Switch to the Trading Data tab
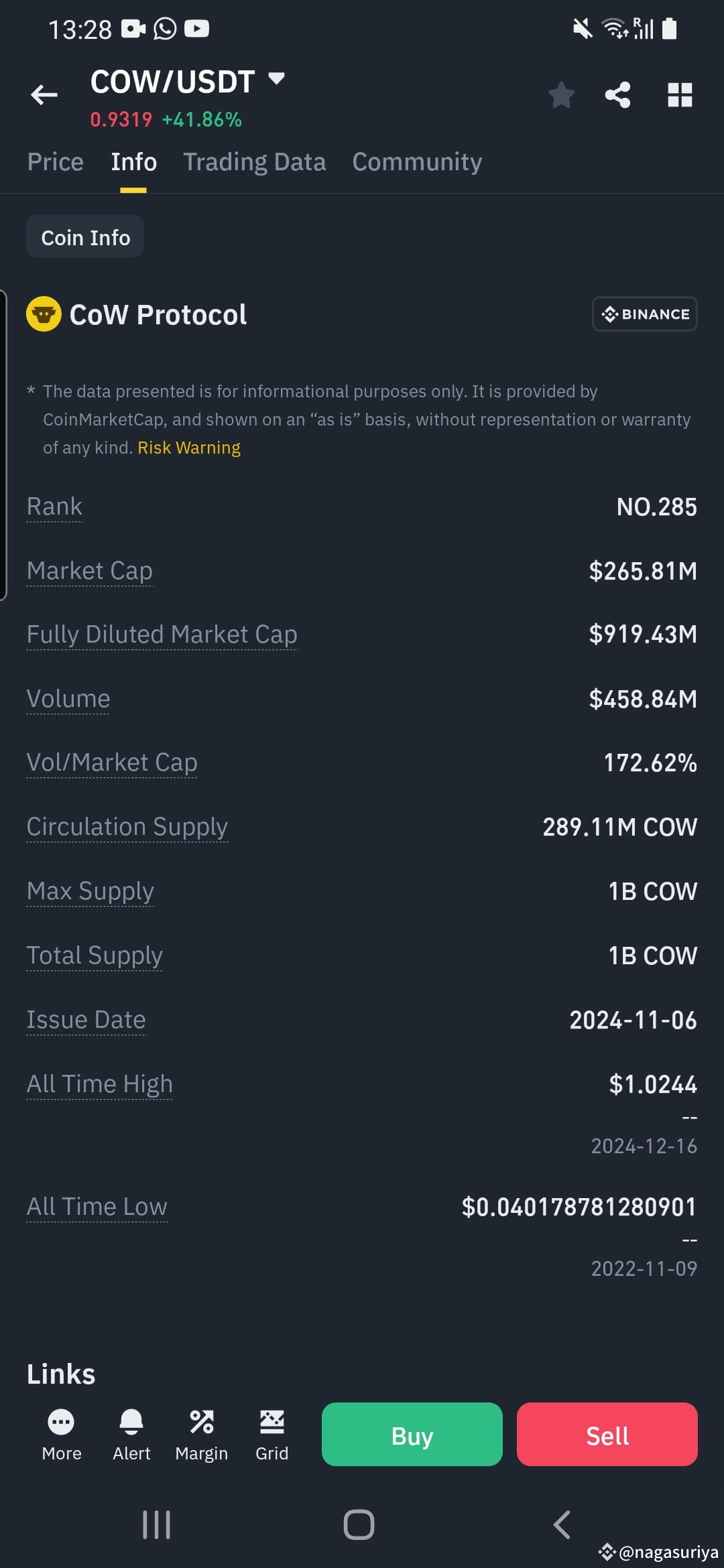The height and width of the screenshot is (1568, 724). (255, 161)
